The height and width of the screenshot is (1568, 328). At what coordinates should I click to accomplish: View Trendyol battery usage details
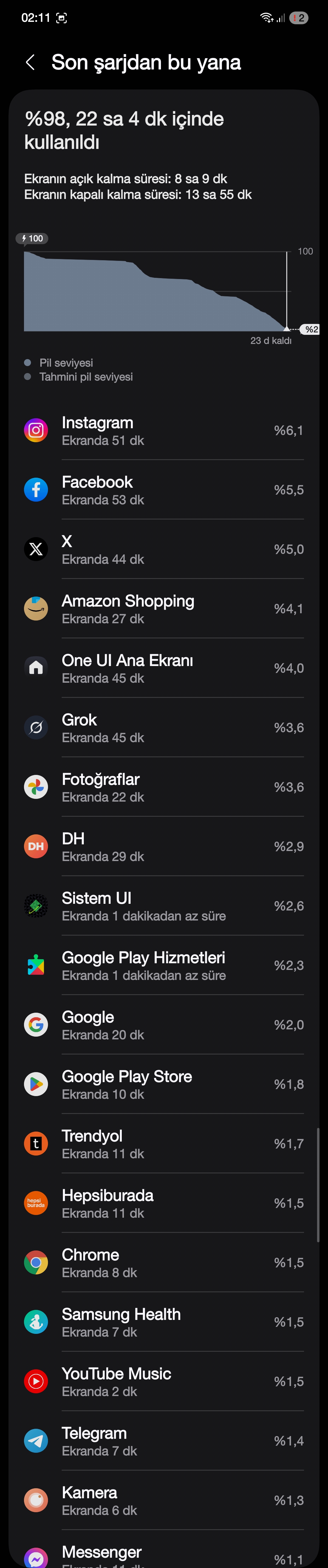163,1144
